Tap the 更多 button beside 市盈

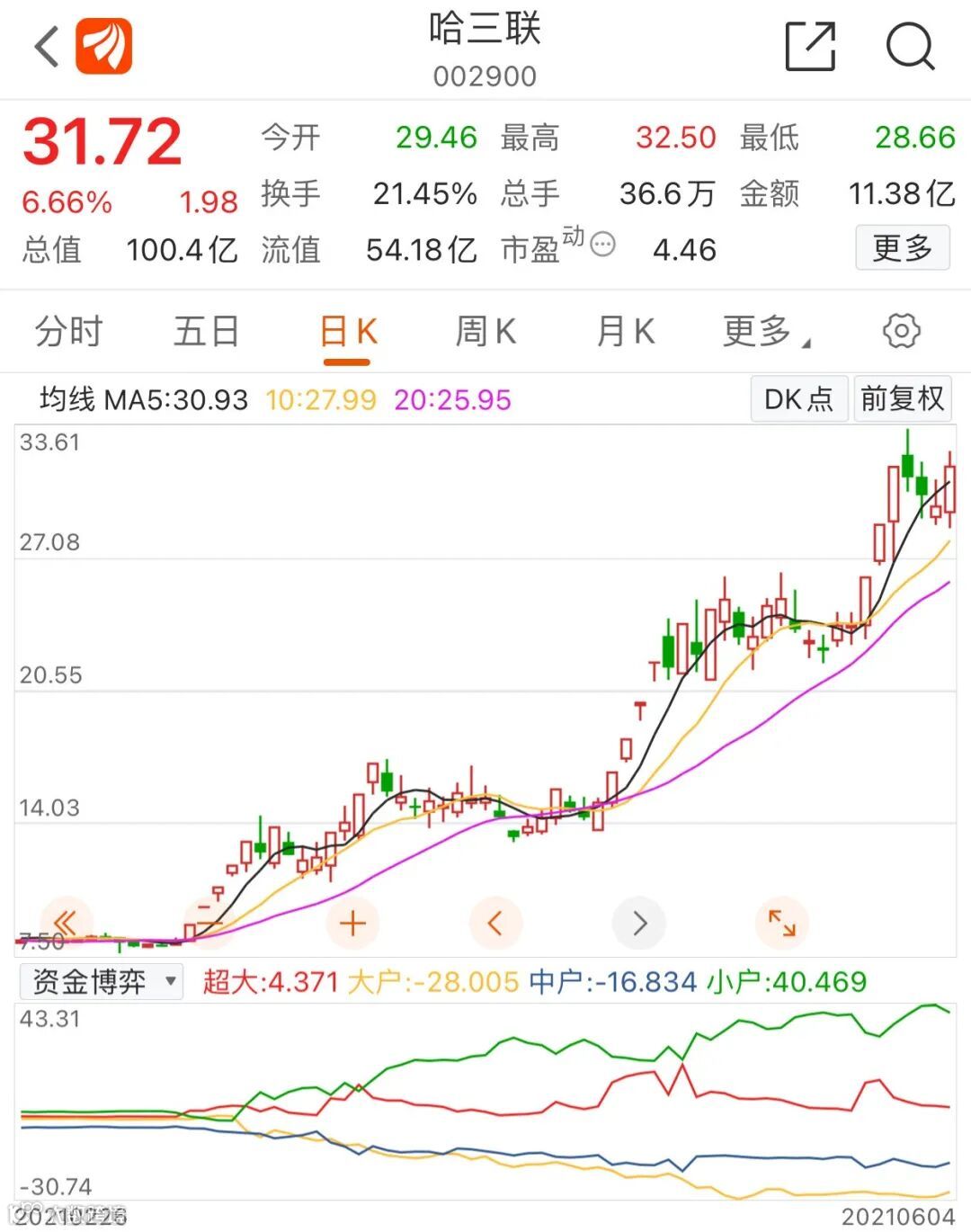902,248
